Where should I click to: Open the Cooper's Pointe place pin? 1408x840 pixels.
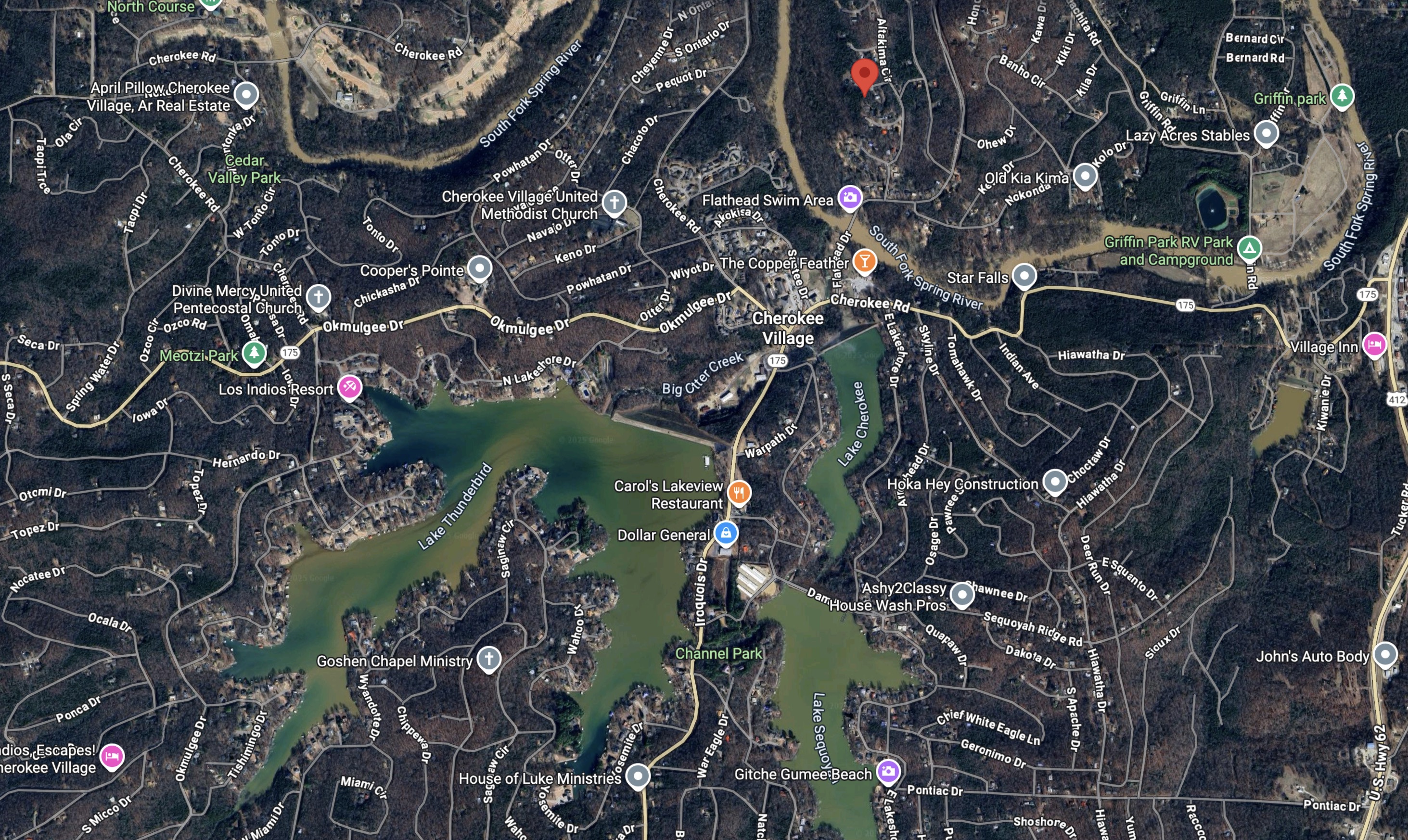click(x=480, y=268)
